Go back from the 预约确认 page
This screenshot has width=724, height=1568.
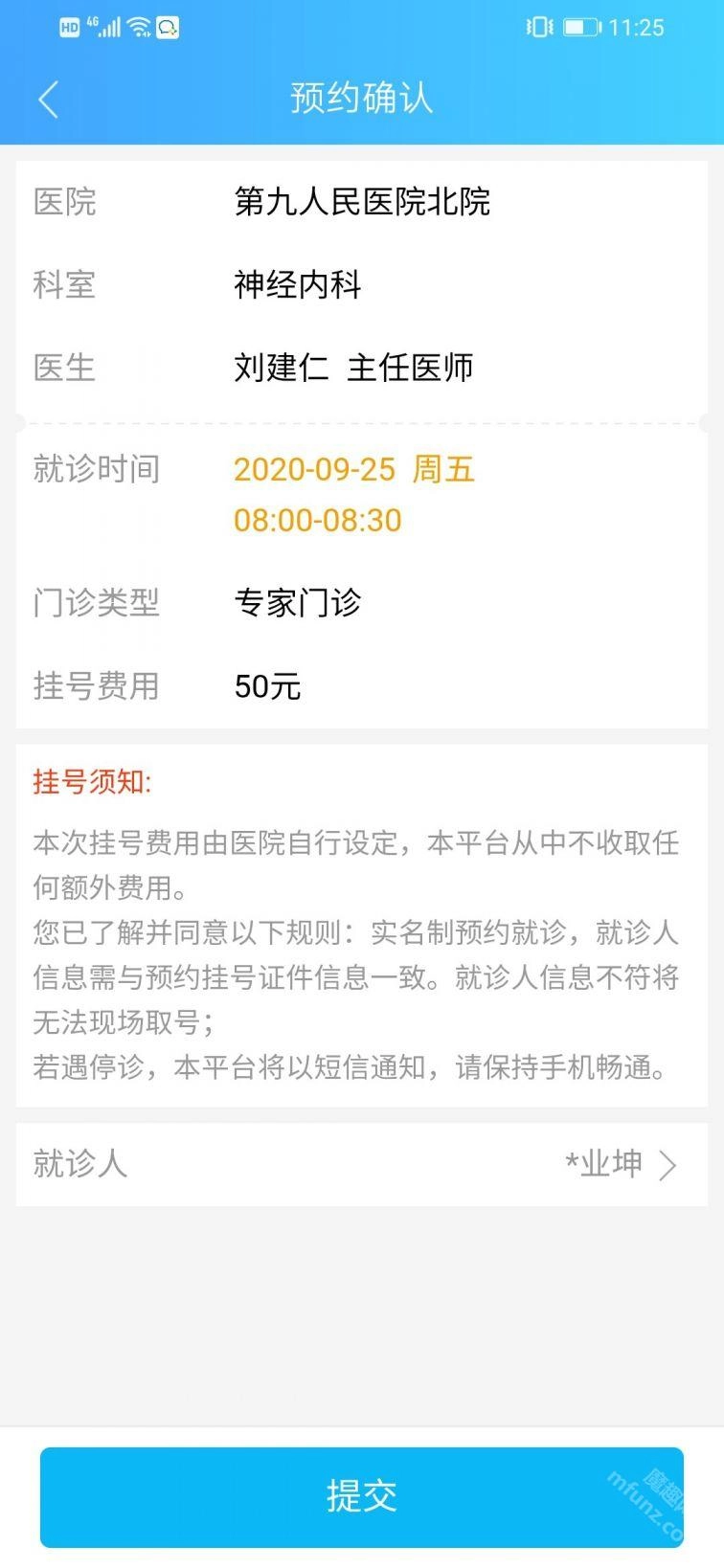point(48,99)
